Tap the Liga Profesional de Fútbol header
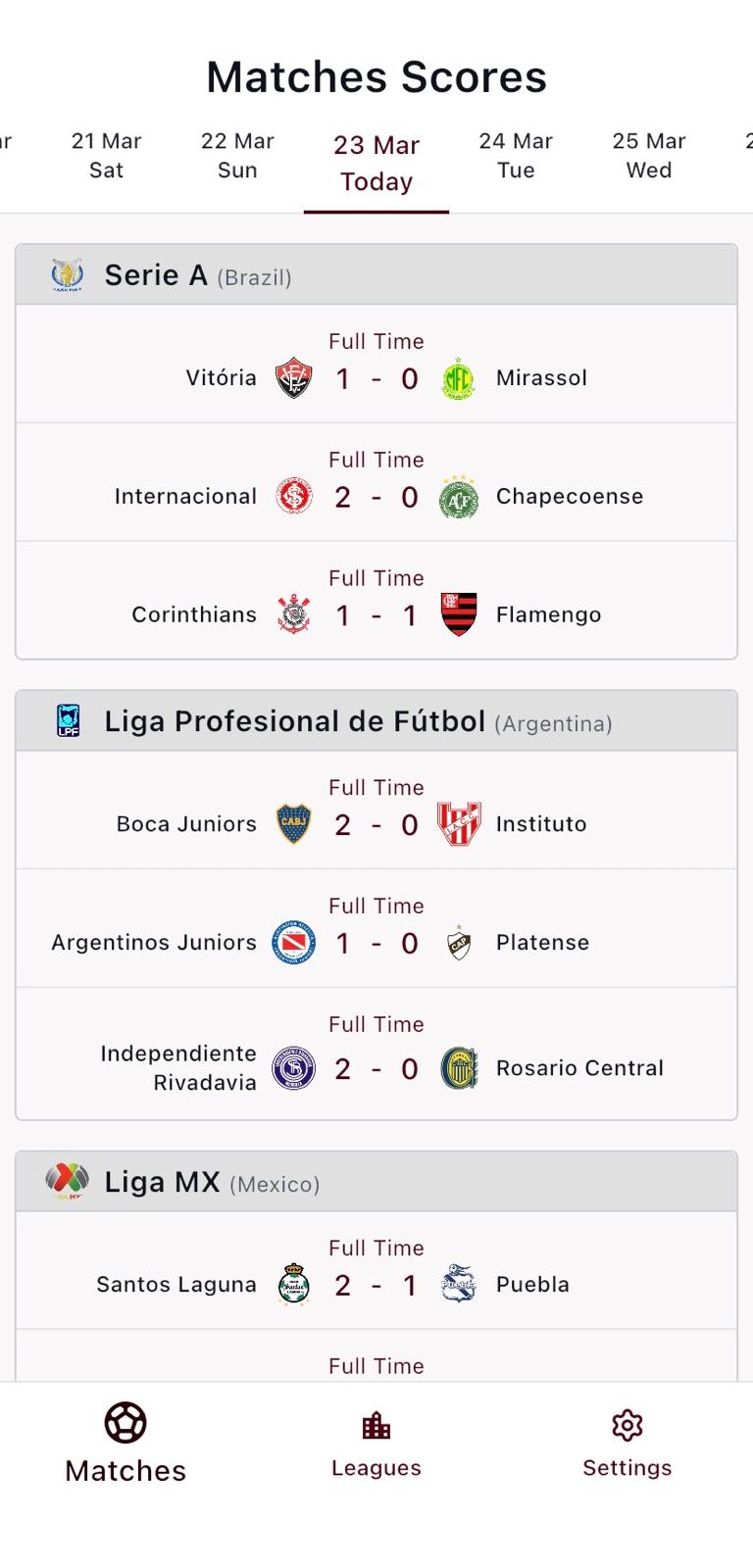The width and height of the screenshot is (753, 1568). click(x=294, y=720)
